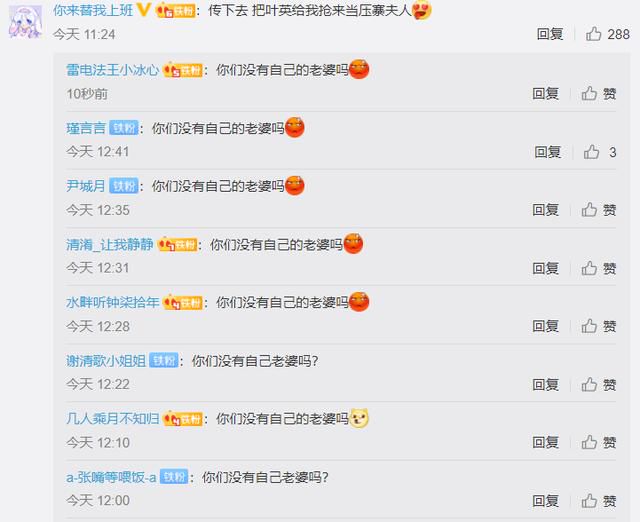Reply to 瑾言言's comment
Screen dimensions: 640x522
548,152
